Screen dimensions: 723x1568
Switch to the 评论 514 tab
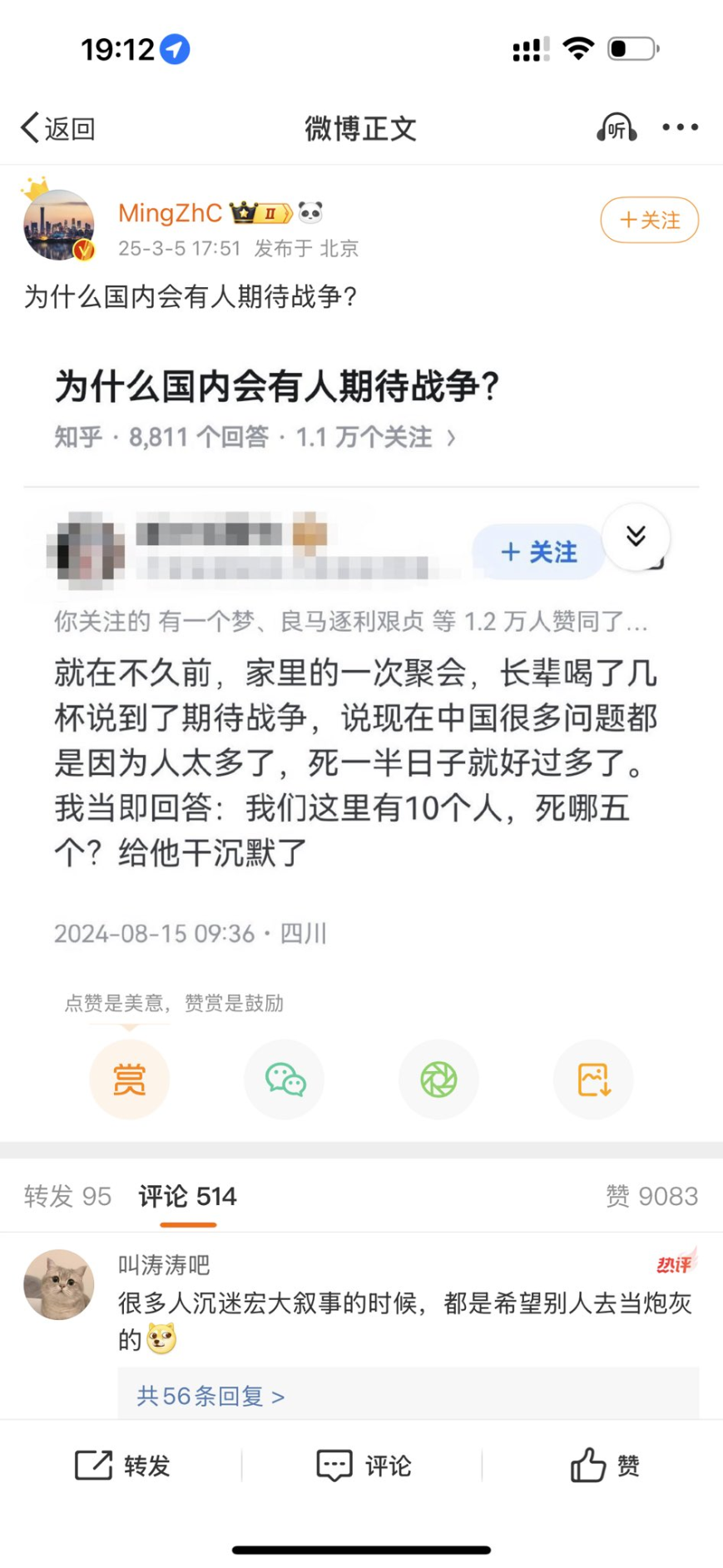pos(188,1196)
